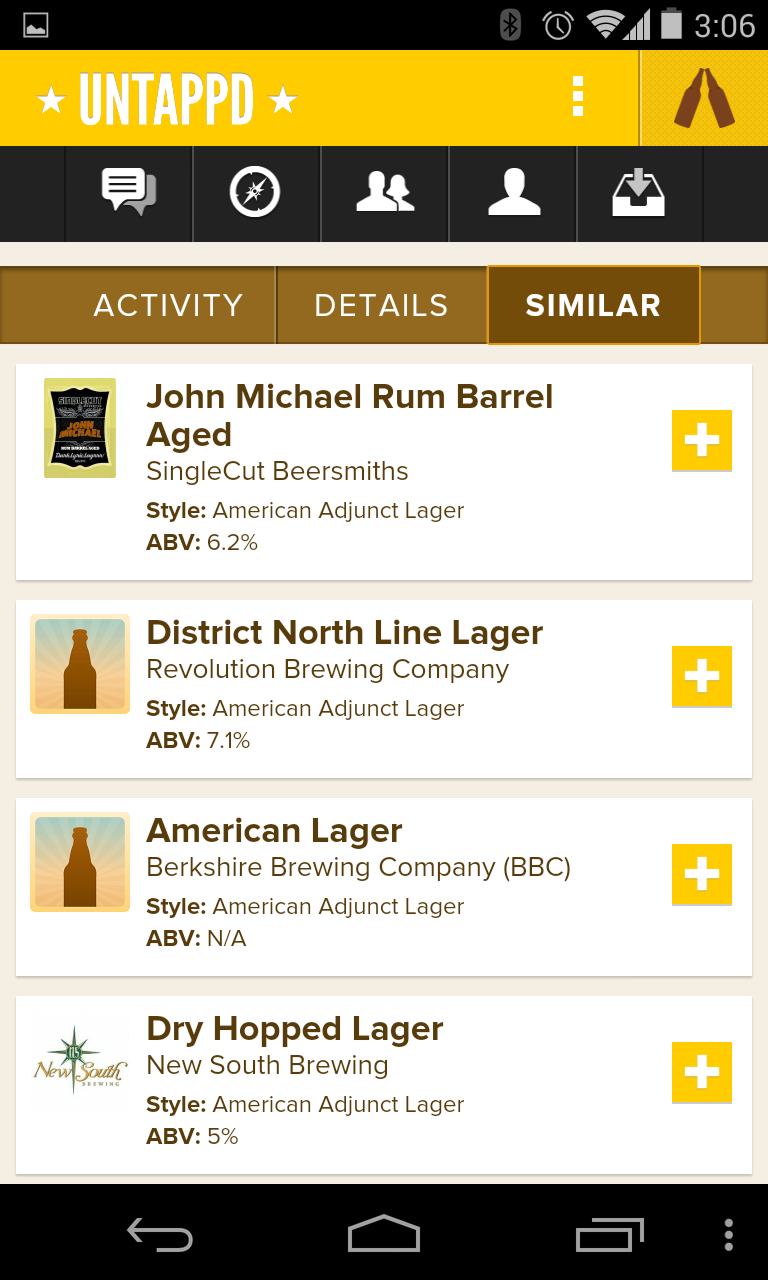
Task: Open the Friends section icon
Action: click(x=384, y=192)
